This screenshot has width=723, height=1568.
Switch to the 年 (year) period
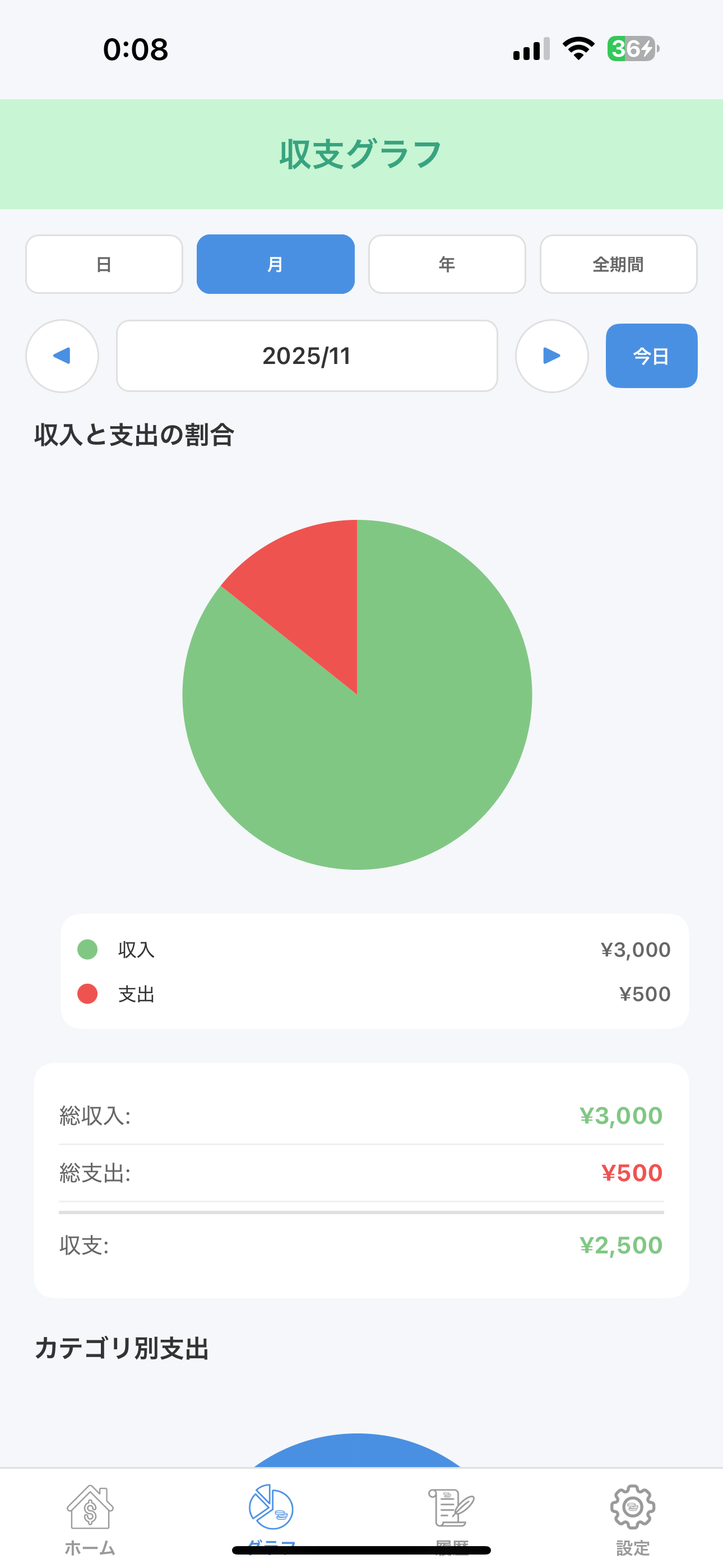pos(447,264)
